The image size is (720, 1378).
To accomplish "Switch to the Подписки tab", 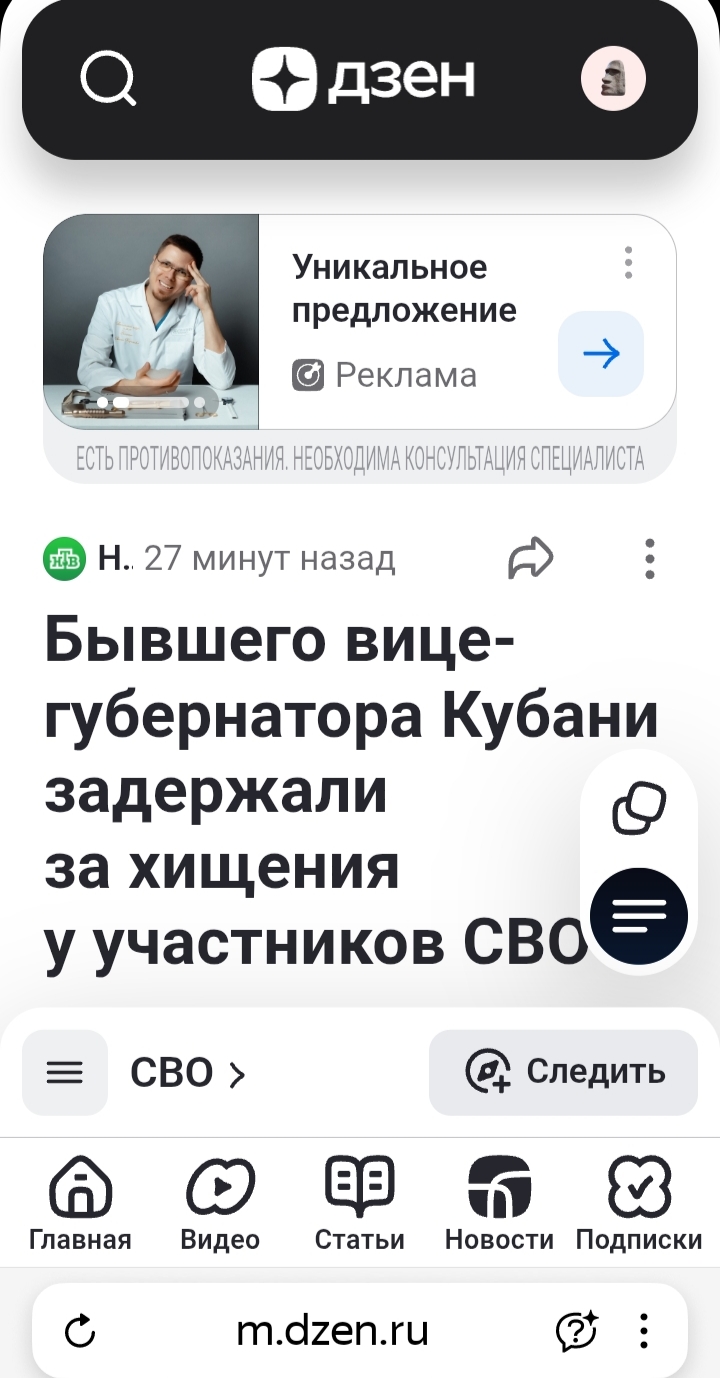I will tap(639, 1204).
